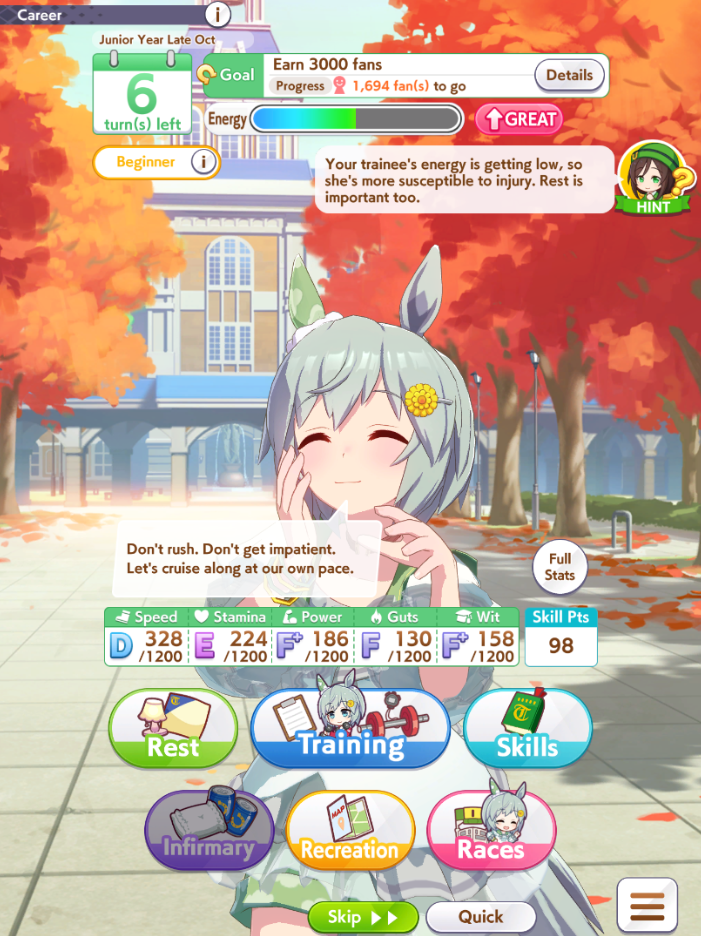
Task: Open the Skills shop
Action: click(527, 728)
